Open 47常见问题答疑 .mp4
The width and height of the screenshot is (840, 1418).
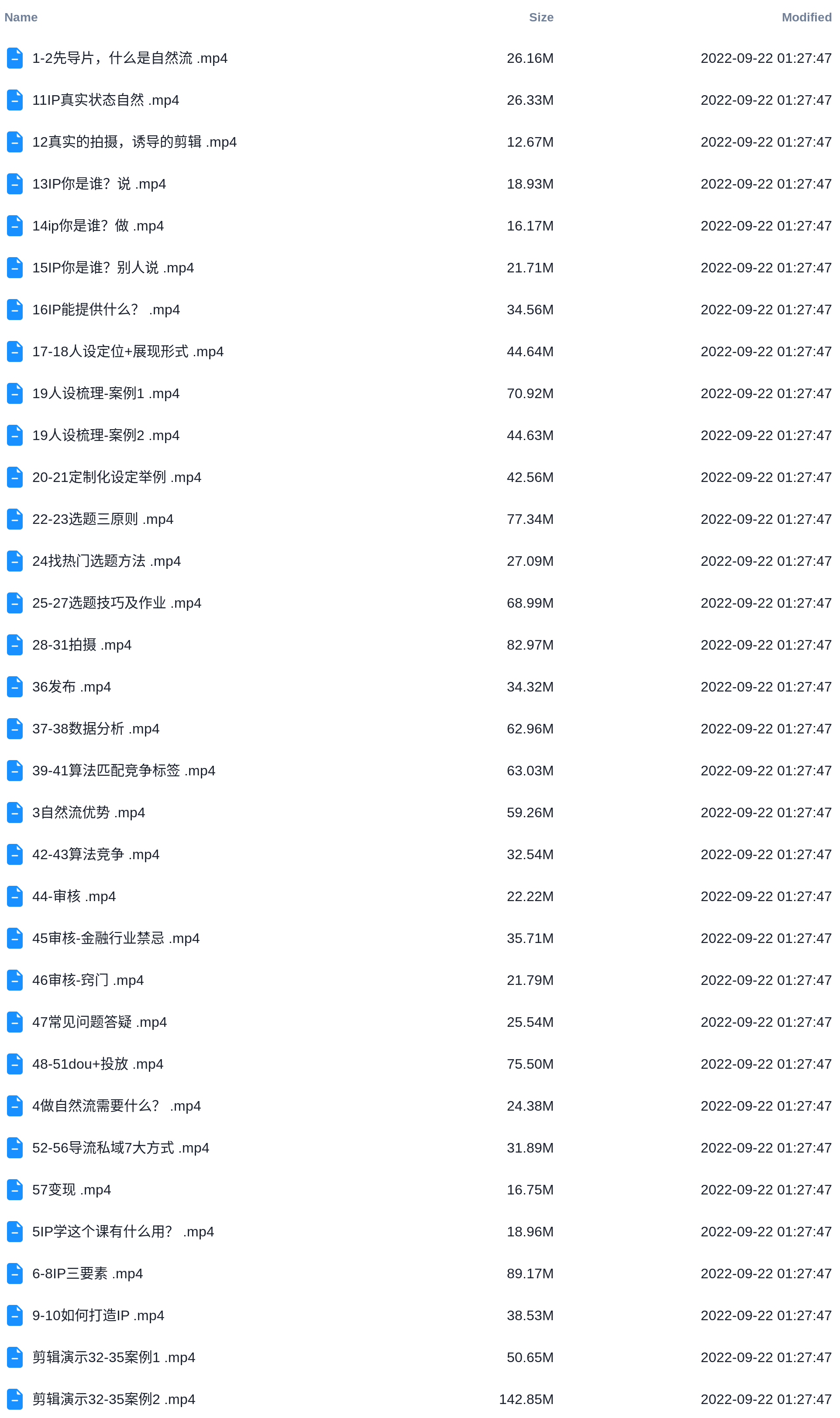pos(99,1021)
